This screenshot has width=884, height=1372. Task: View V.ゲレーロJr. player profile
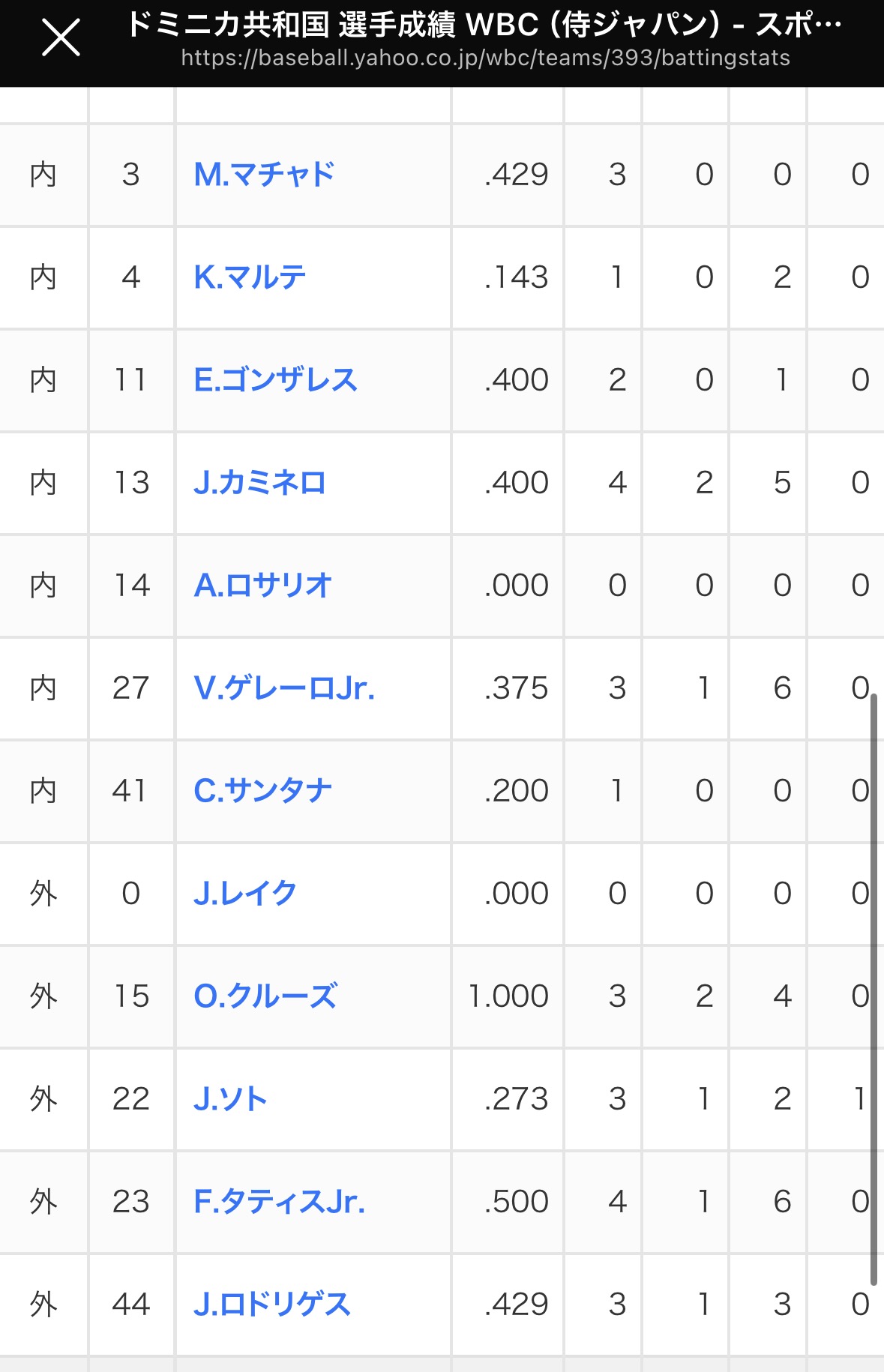point(284,688)
